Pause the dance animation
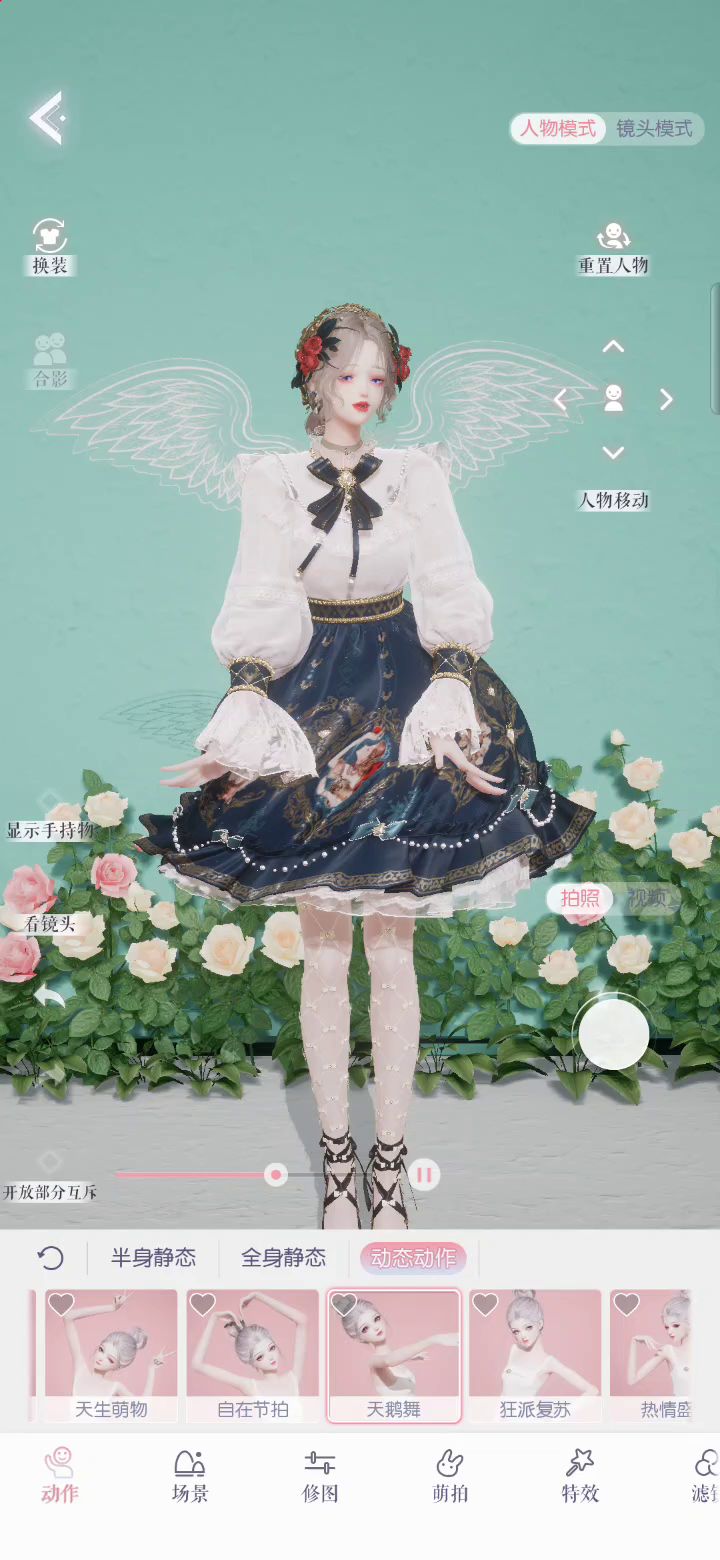The image size is (720, 1560). [424, 1175]
